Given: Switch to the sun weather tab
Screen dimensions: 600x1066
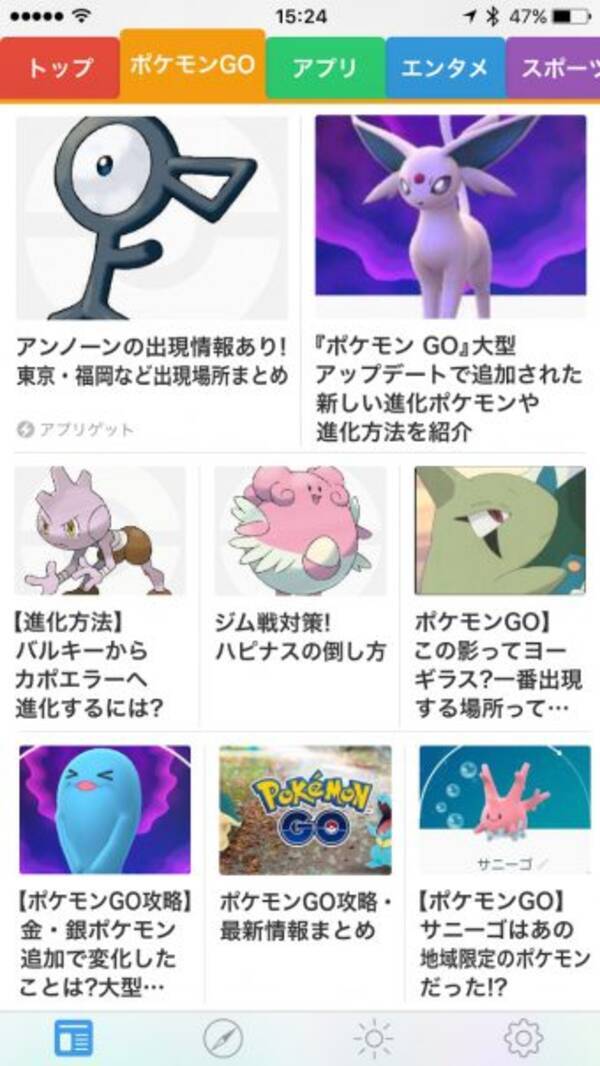Looking at the screenshot, I should 373,1039.
